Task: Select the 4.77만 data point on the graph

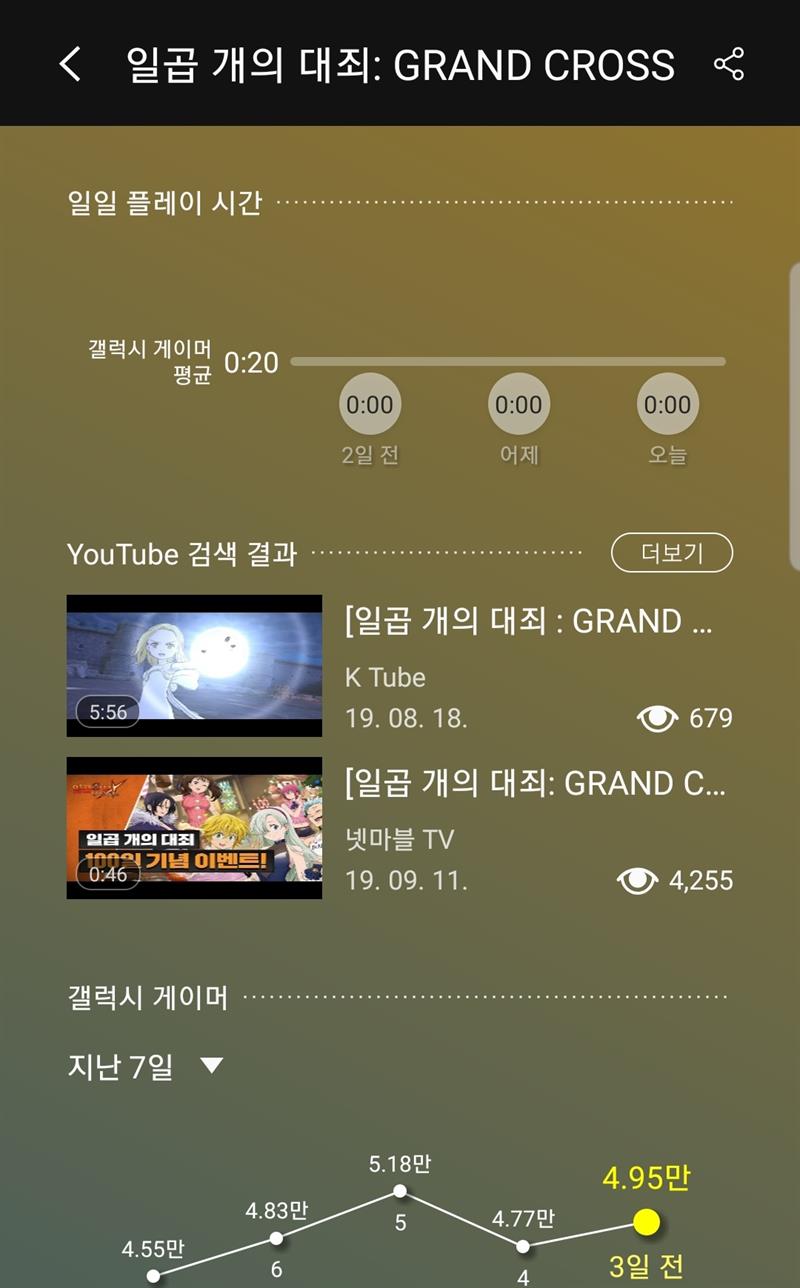Action: coord(522,1246)
